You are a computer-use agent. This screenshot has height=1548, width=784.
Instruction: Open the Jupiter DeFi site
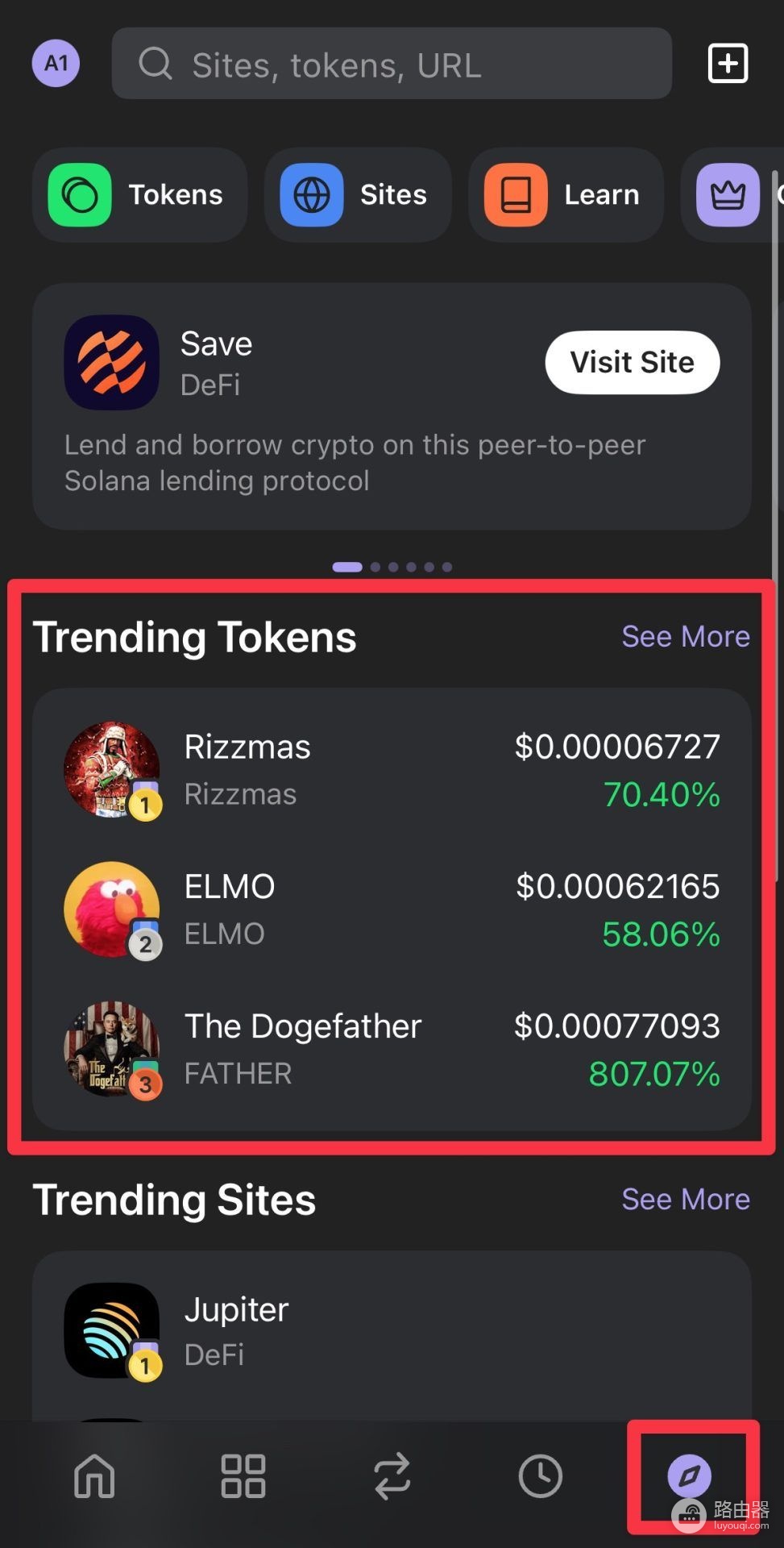(392, 1331)
